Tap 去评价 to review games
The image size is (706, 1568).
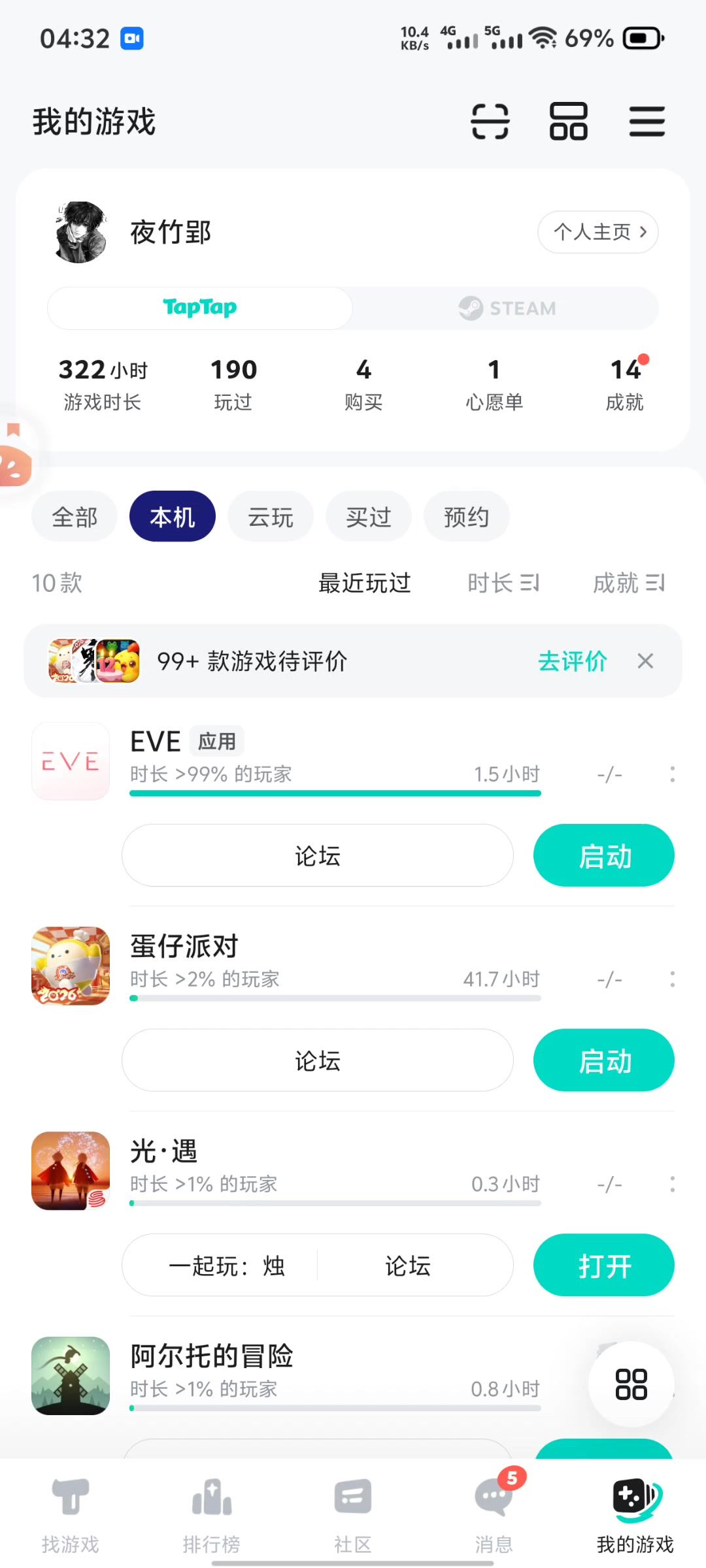click(572, 661)
